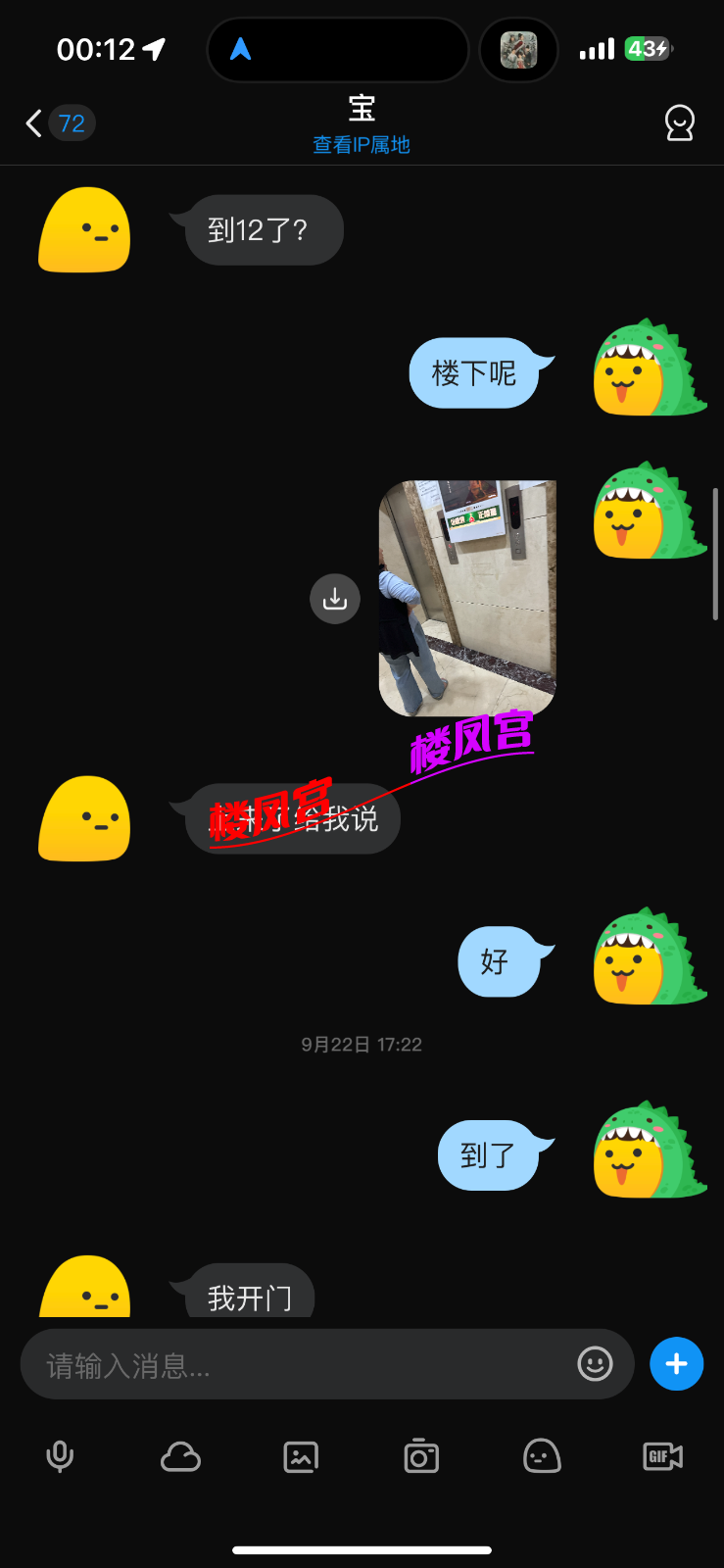Go back to the chat list
The image size is (724, 1568).
click(x=35, y=123)
